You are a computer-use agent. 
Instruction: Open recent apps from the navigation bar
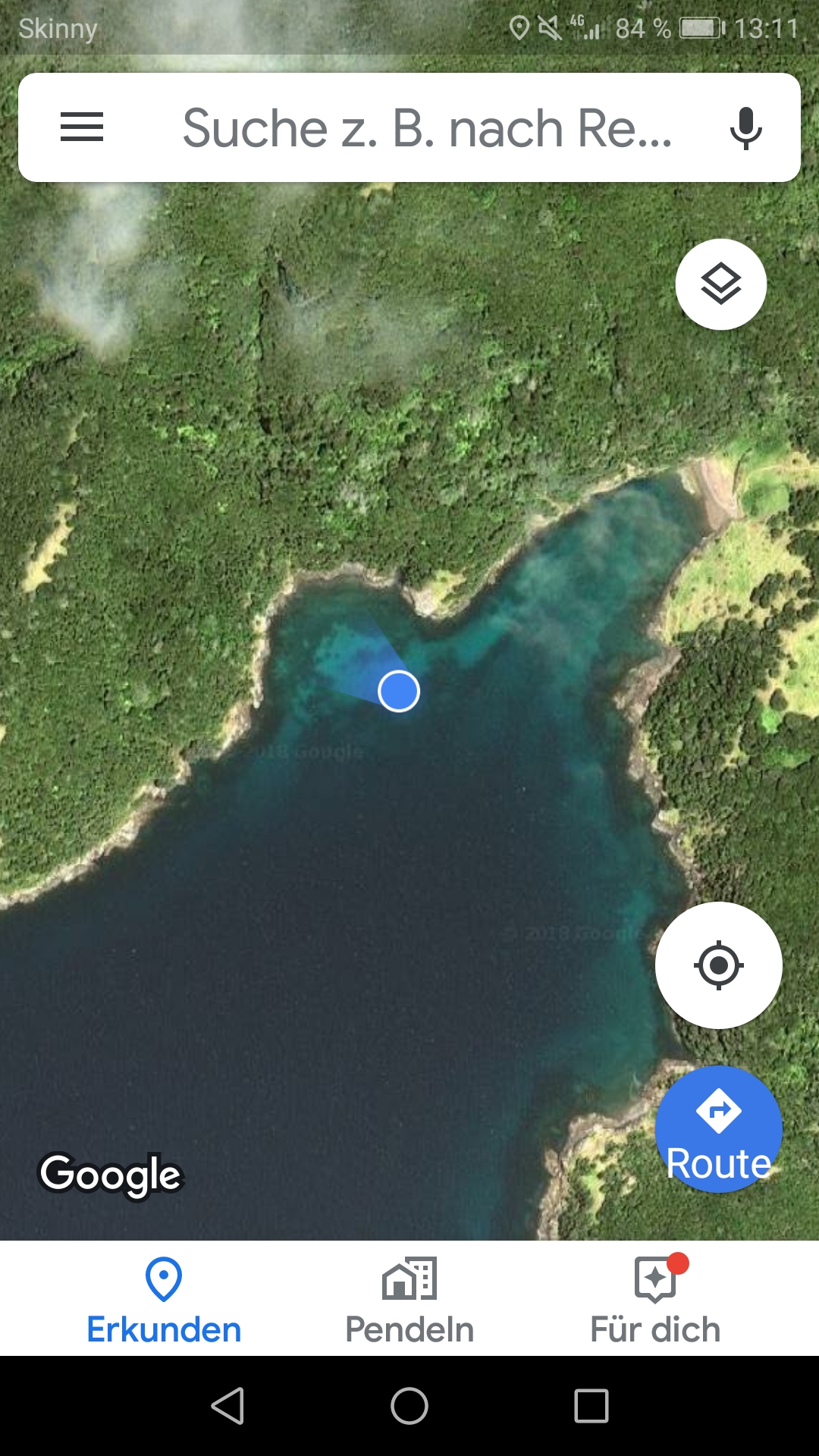pos(591,1407)
